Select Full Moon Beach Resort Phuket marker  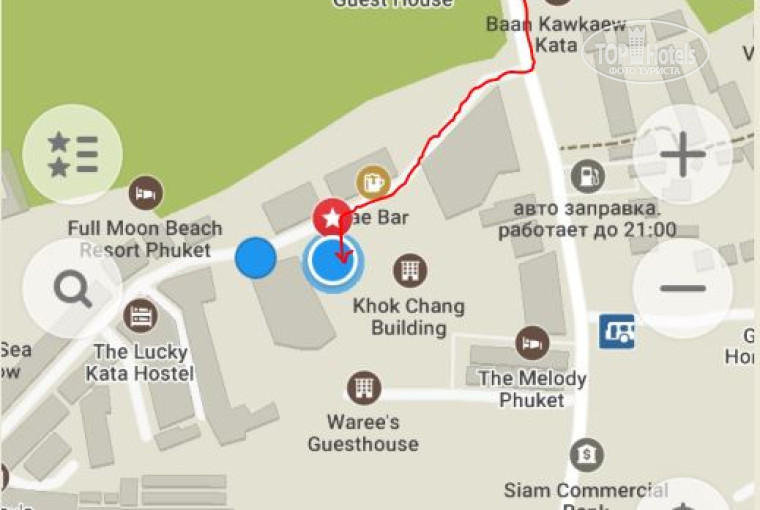pyautogui.click(x=146, y=192)
